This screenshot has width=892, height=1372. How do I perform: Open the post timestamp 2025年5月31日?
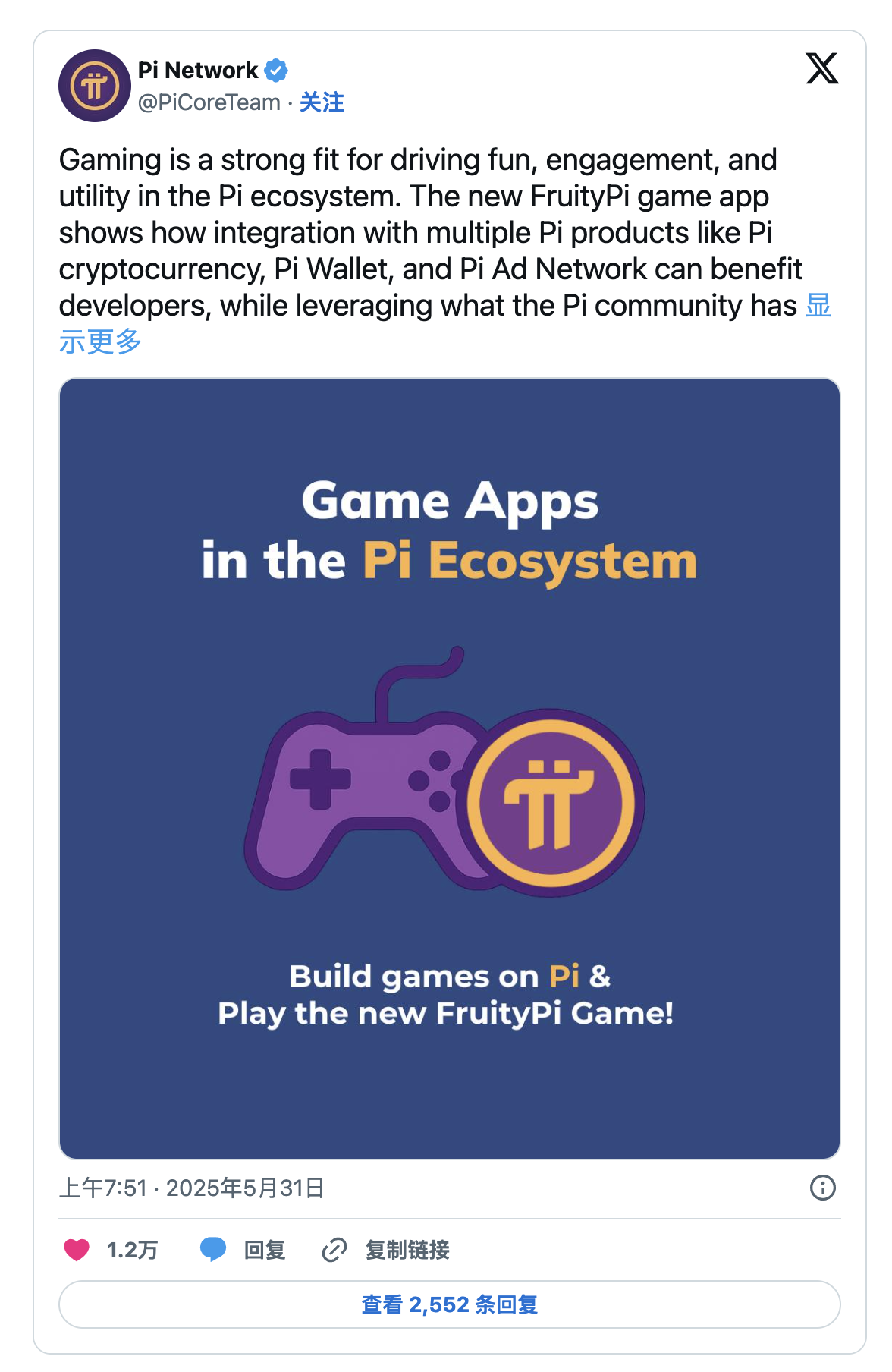192,1188
